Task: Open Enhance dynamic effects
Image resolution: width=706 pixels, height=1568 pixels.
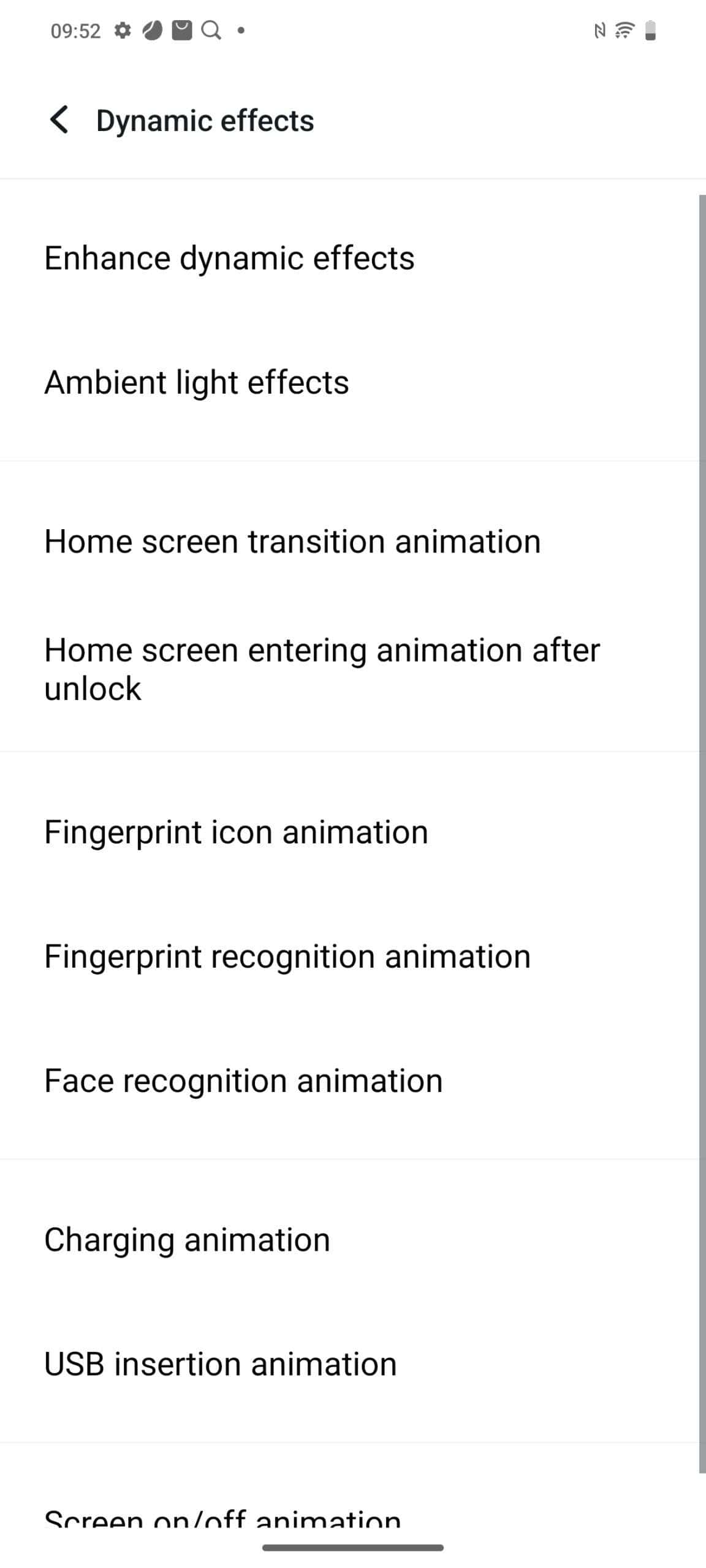Action: pos(349,258)
